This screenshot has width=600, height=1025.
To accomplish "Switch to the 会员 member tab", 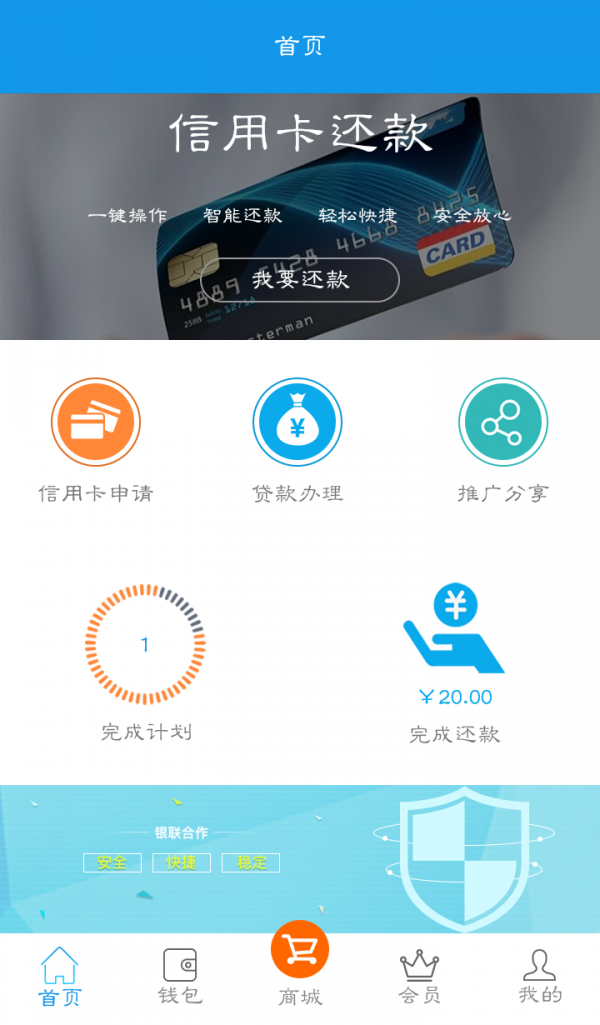I will [x=420, y=977].
